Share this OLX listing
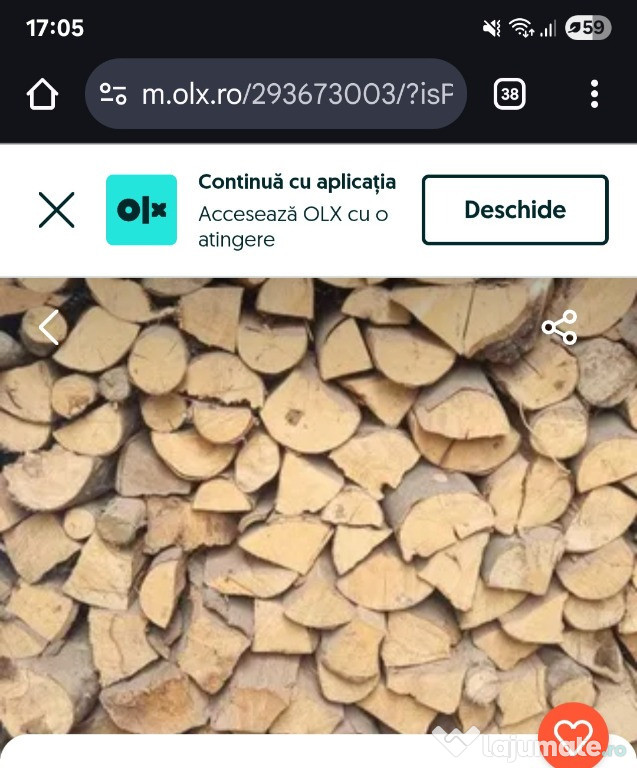Image resolution: width=637 pixels, height=768 pixels. (559, 327)
